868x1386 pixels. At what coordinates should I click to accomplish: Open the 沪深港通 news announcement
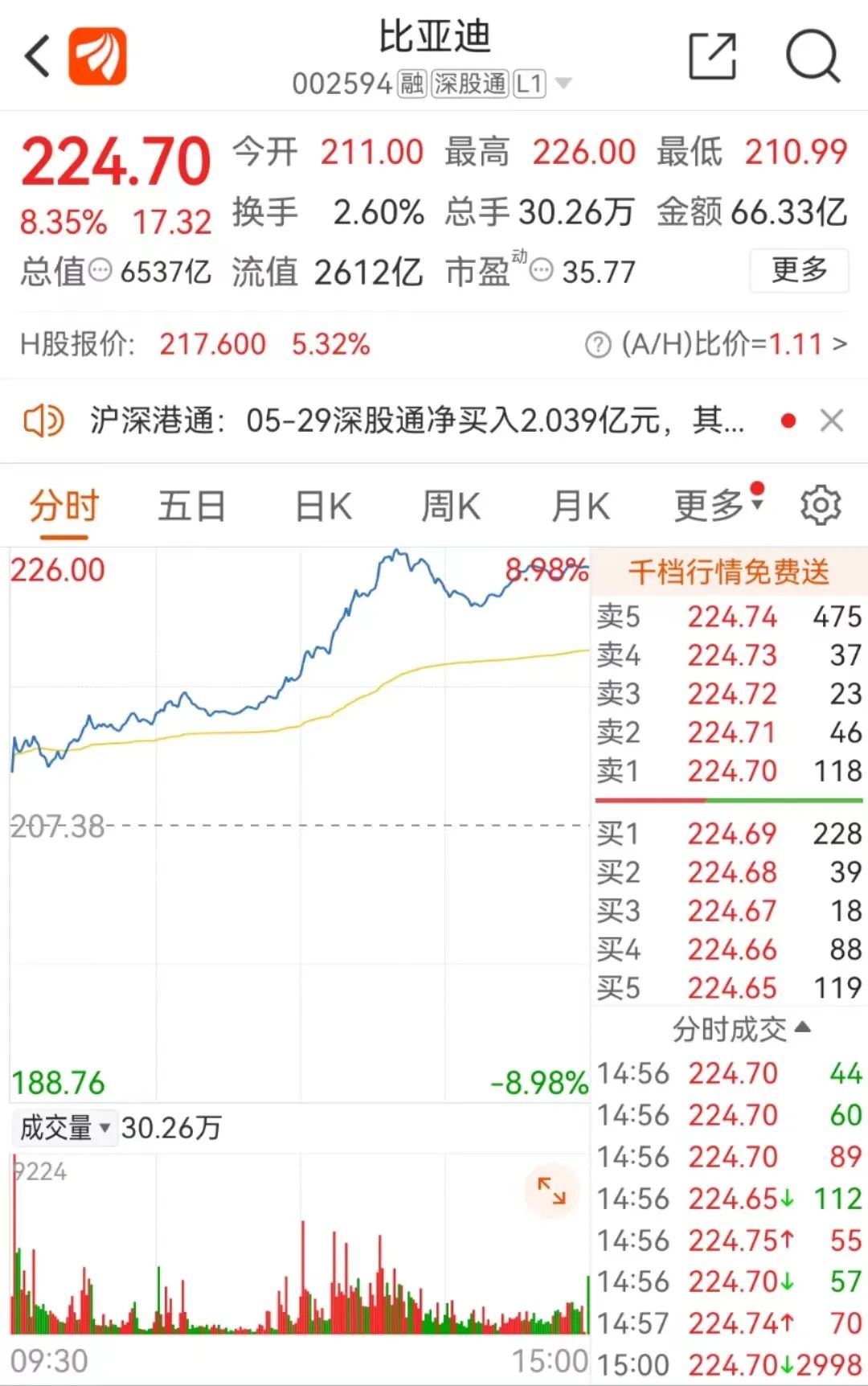(x=416, y=420)
